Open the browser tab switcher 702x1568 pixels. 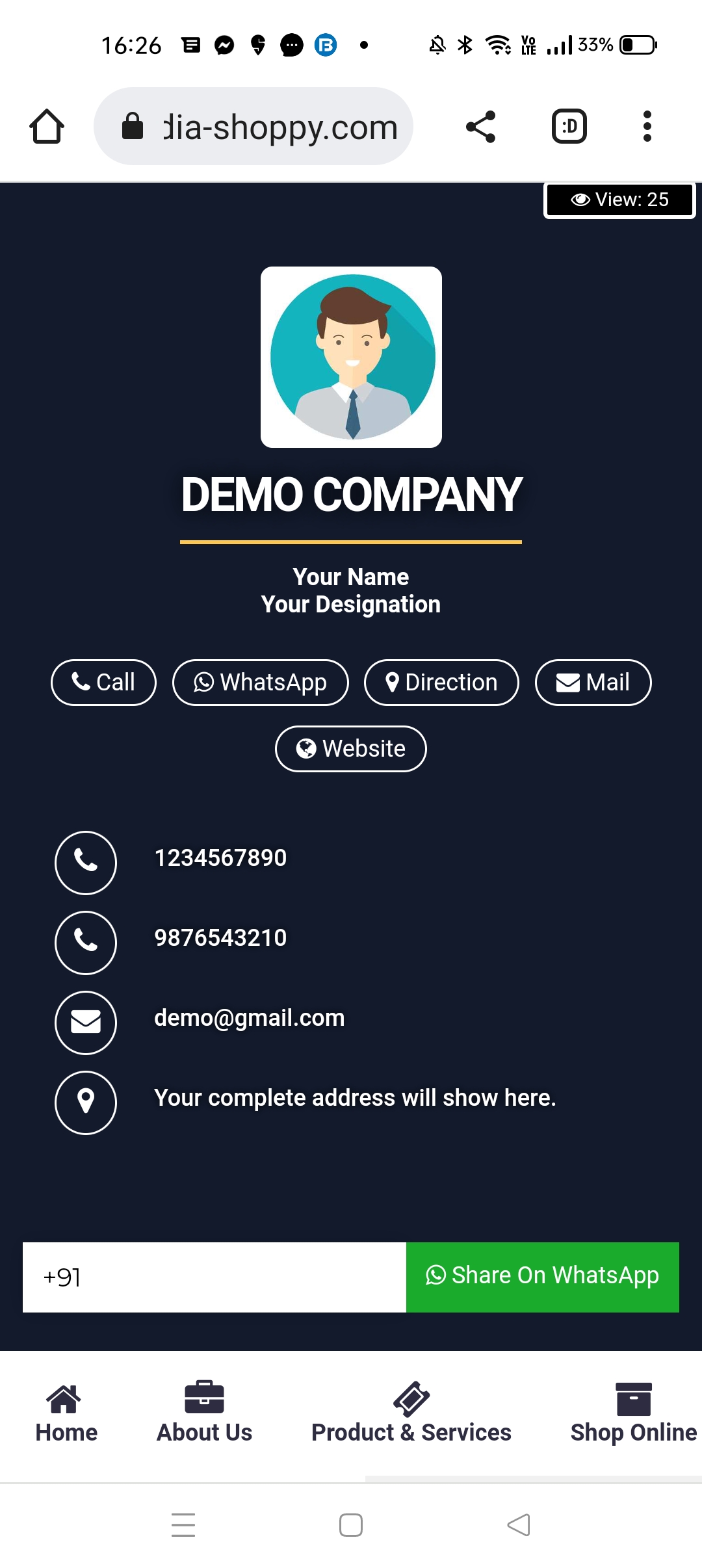(x=569, y=126)
